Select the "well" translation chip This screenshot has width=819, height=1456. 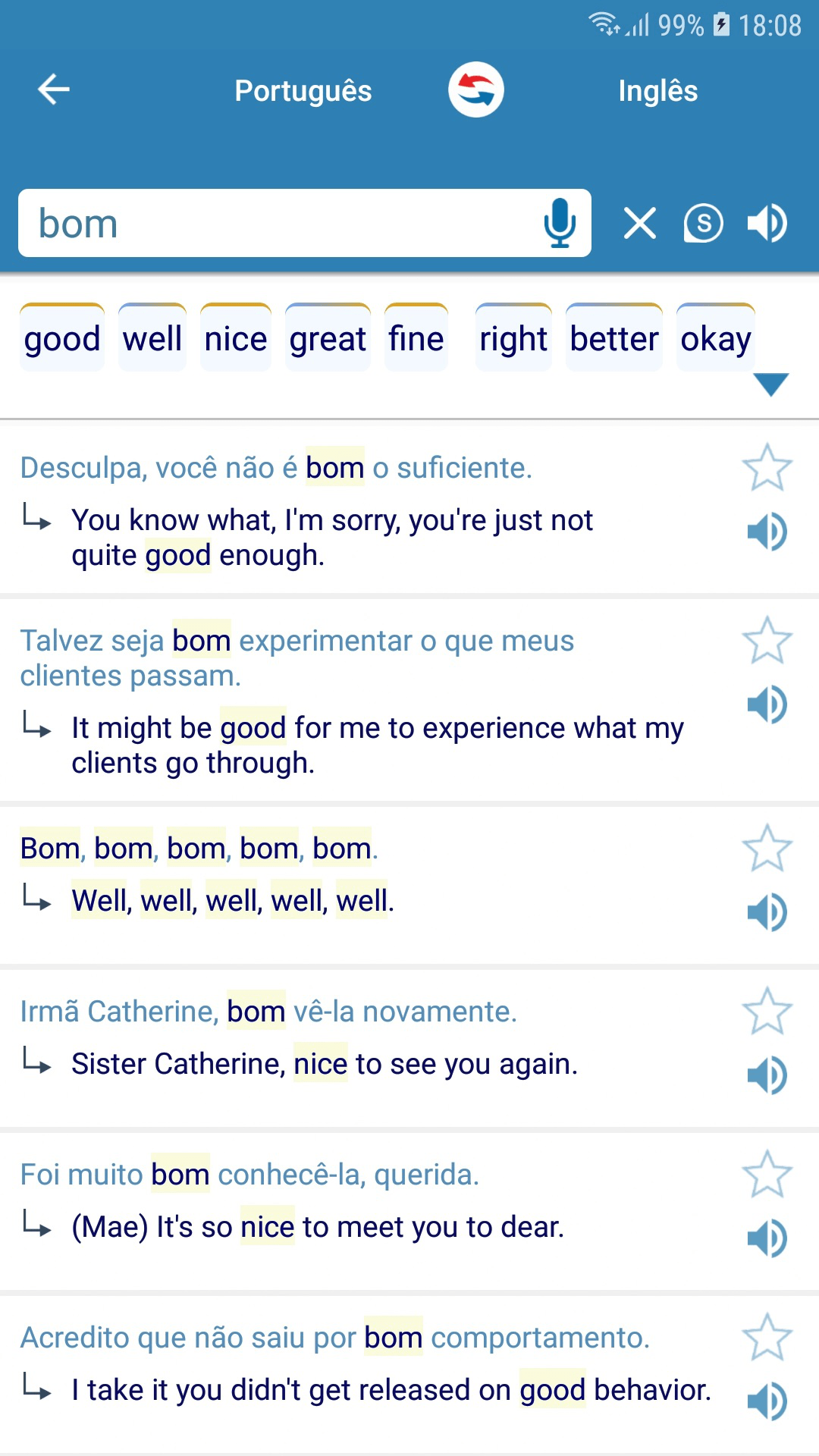pyautogui.click(x=152, y=337)
